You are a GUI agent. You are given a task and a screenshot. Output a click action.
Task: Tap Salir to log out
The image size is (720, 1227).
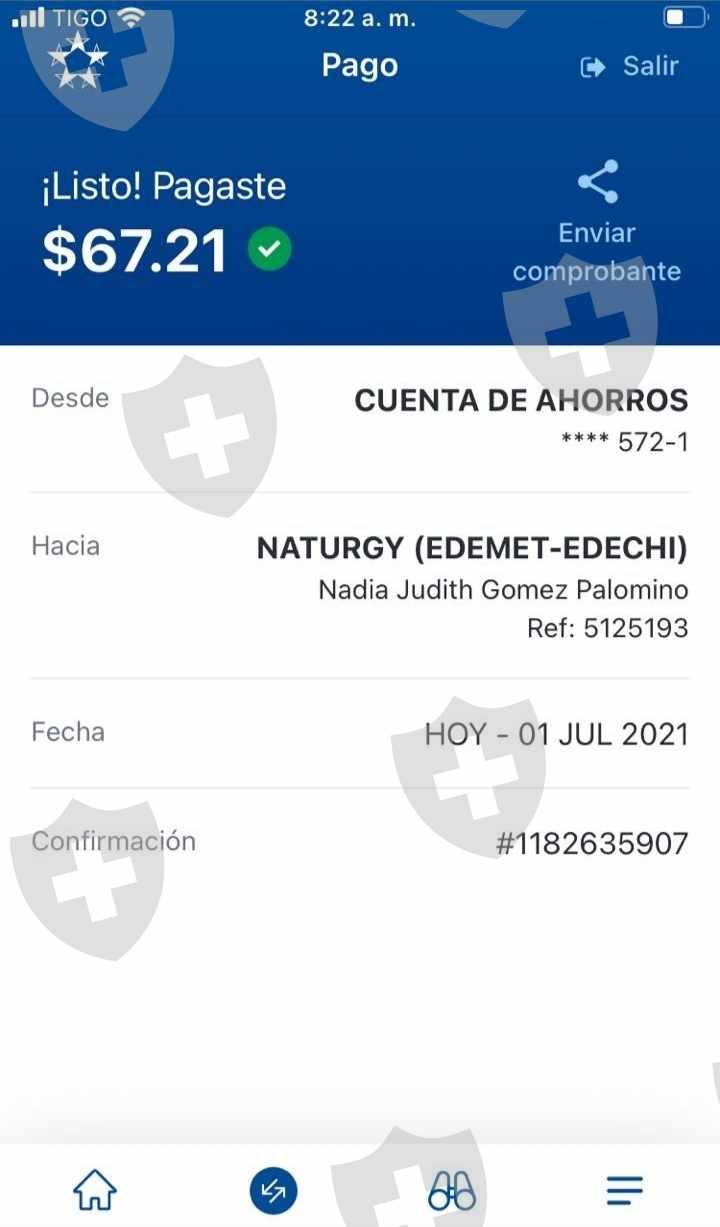(630, 66)
